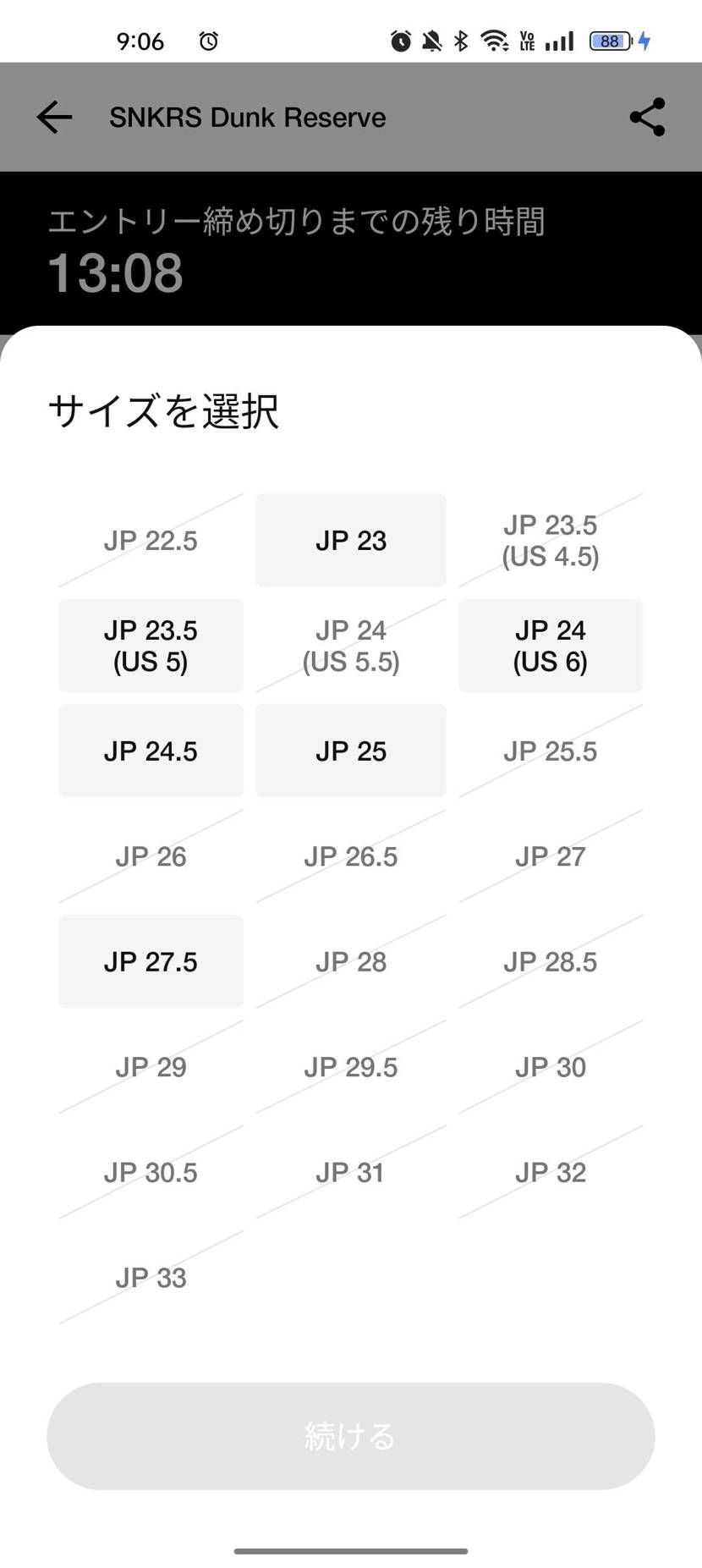
Task: Pick size JP 24 (US 6)
Action: click(x=550, y=646)
